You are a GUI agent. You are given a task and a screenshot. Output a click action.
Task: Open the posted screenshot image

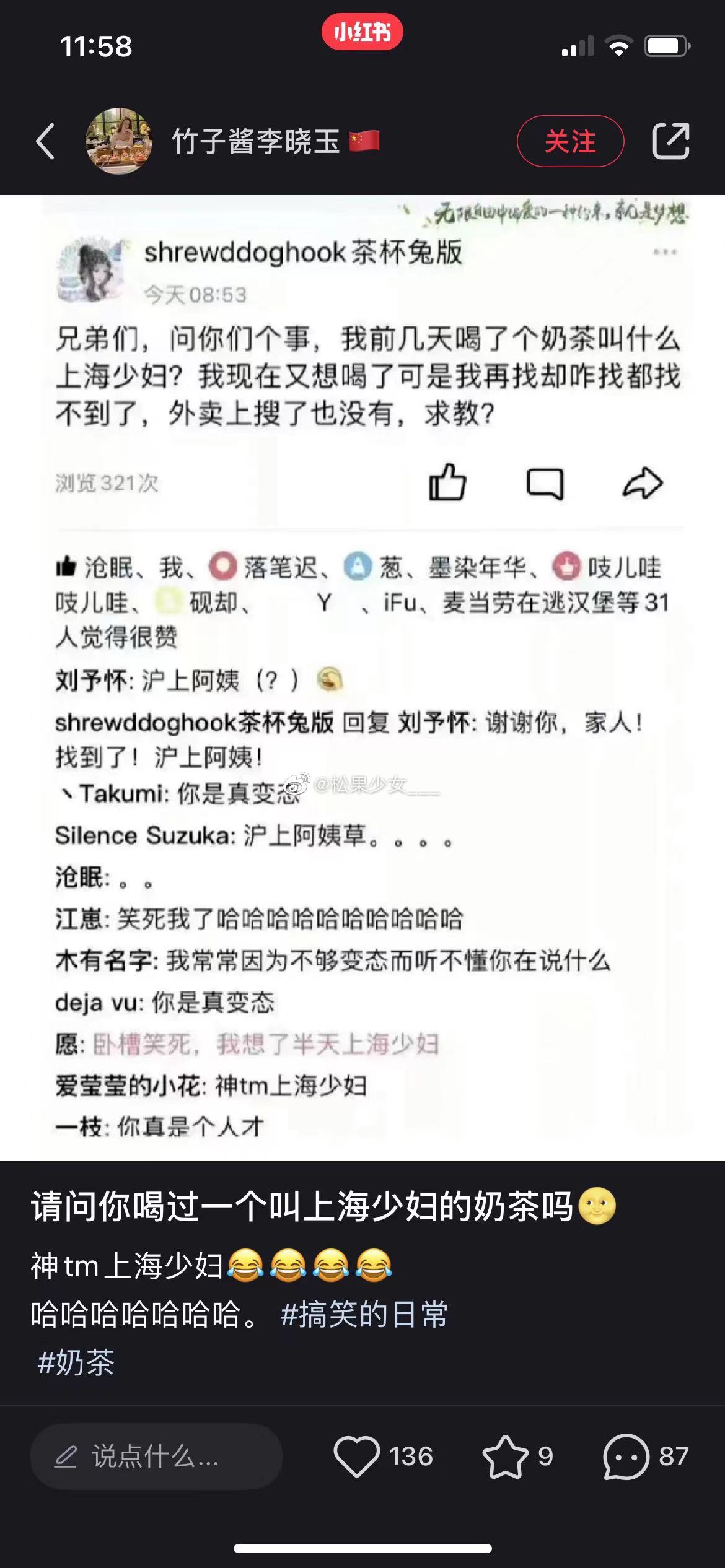(362, 678)
